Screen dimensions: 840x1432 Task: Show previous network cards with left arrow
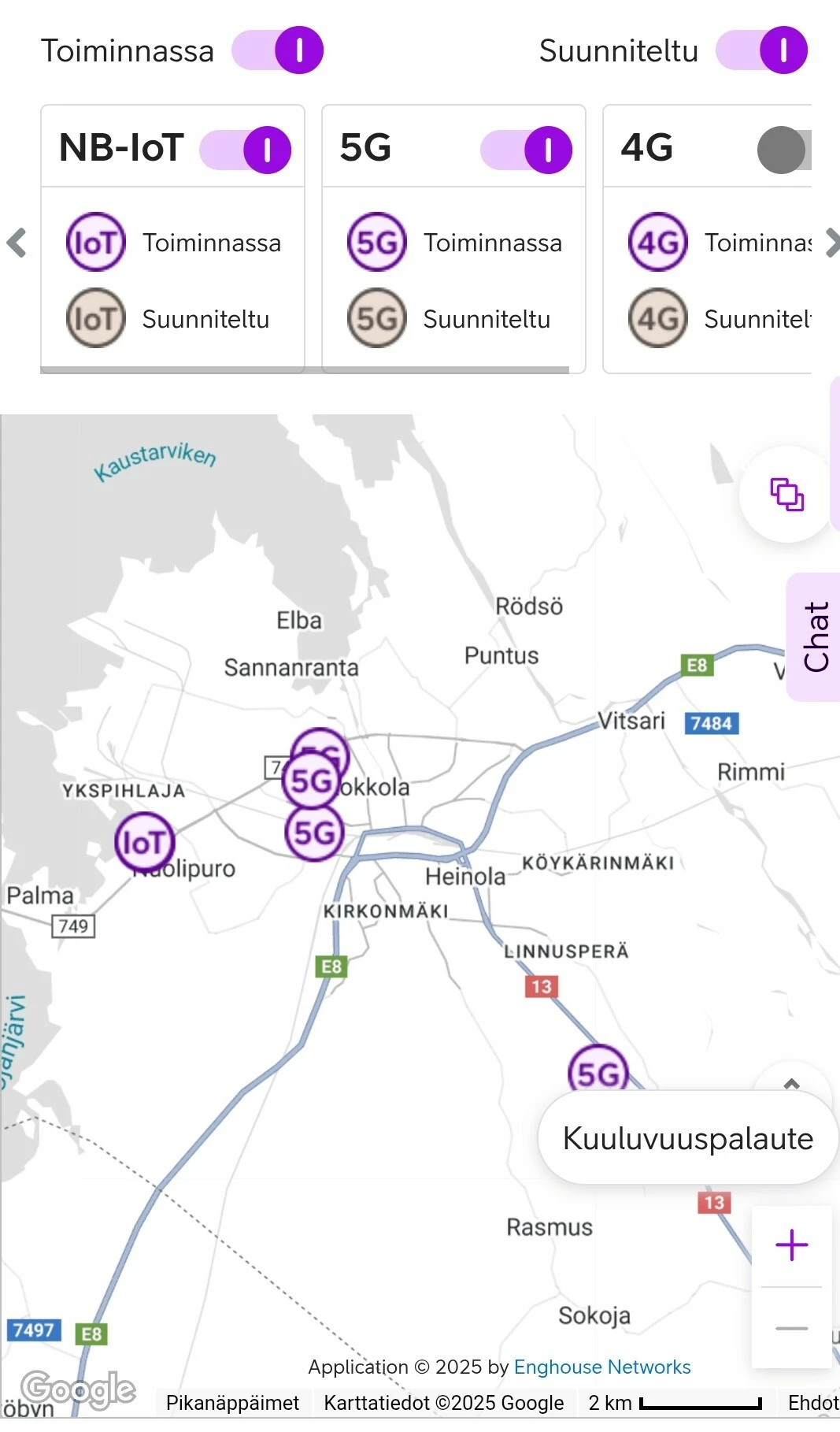click(17, 243)
